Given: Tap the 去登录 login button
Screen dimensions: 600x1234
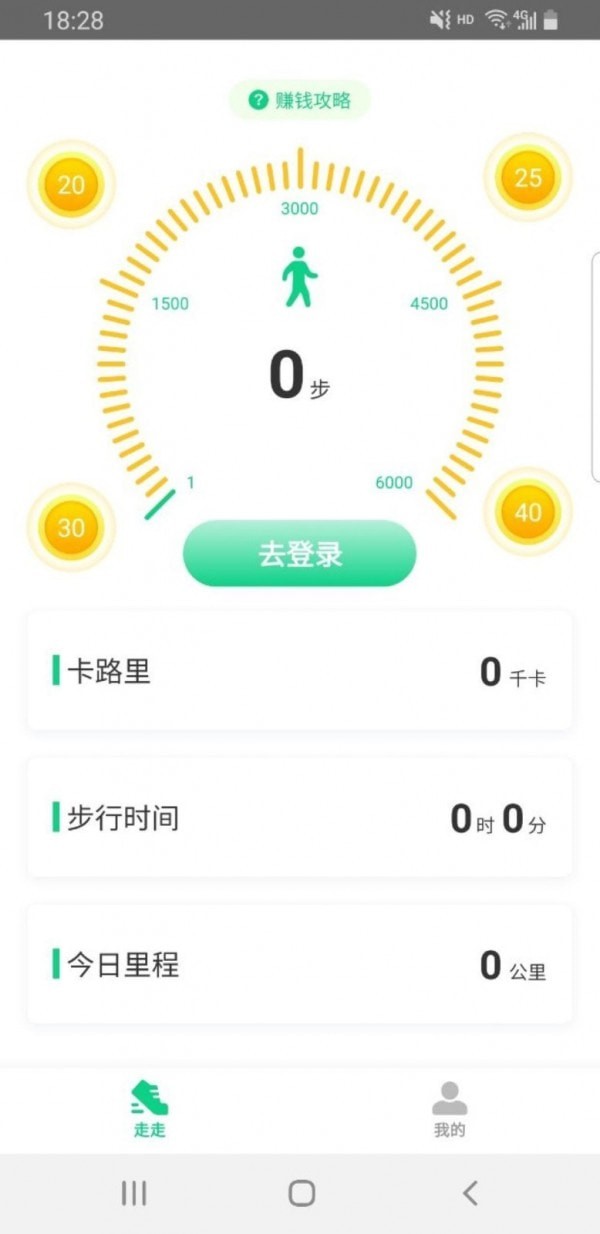Looking at the screenshot, I should point(299,553).
